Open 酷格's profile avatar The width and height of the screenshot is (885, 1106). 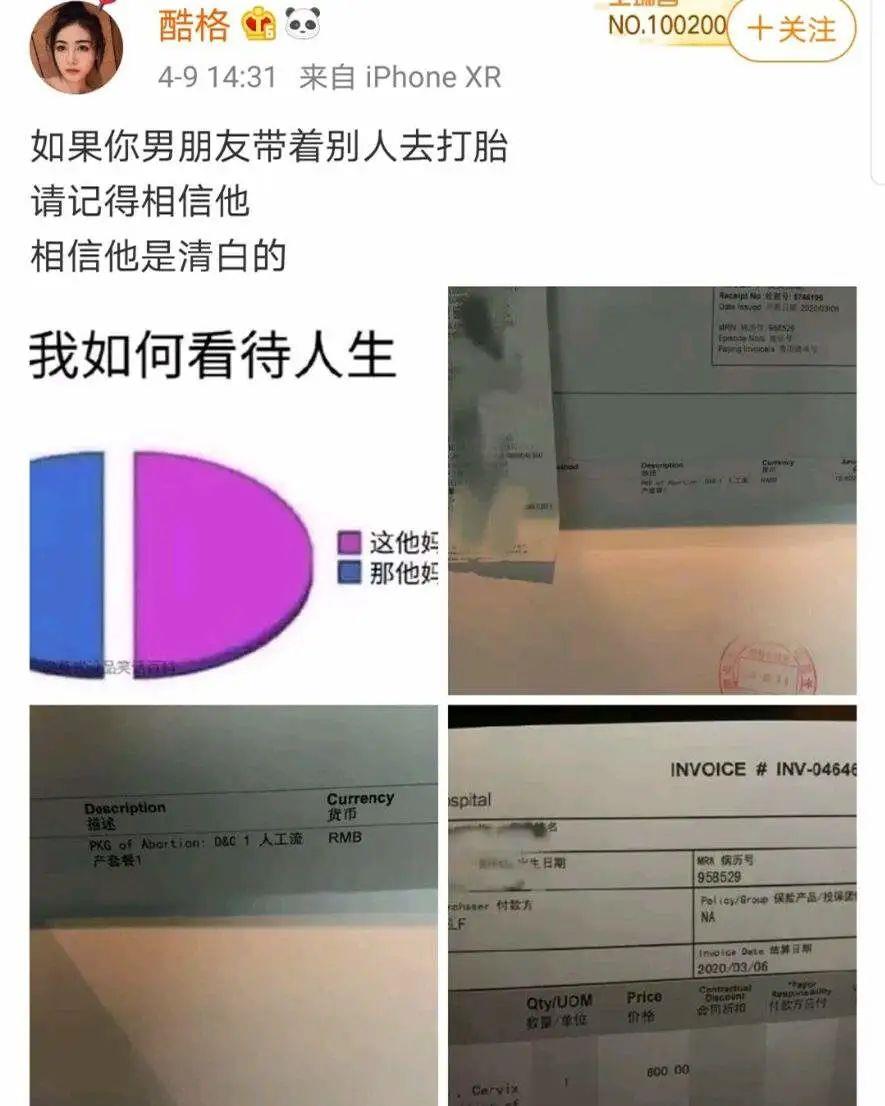pos(76,47)
